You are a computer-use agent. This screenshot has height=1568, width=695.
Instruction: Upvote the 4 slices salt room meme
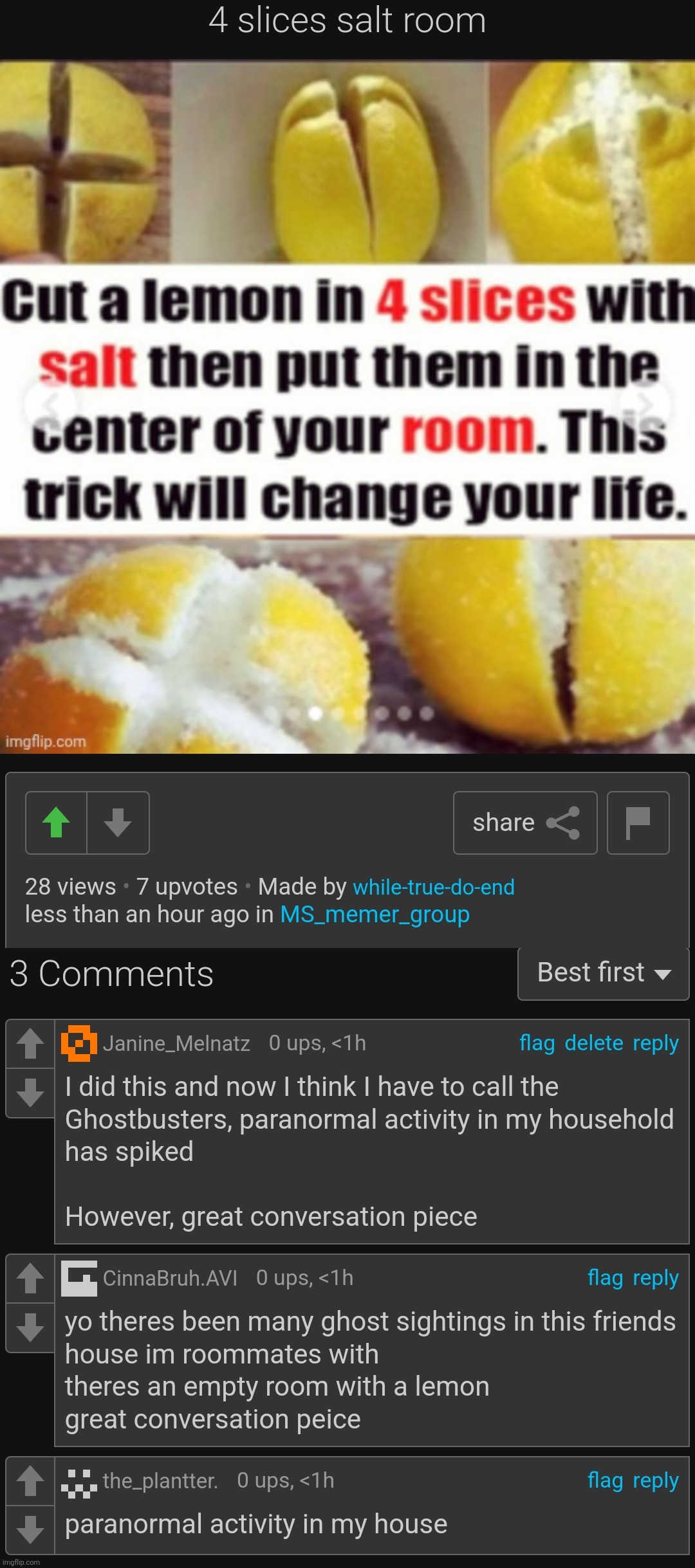[56, 823]
